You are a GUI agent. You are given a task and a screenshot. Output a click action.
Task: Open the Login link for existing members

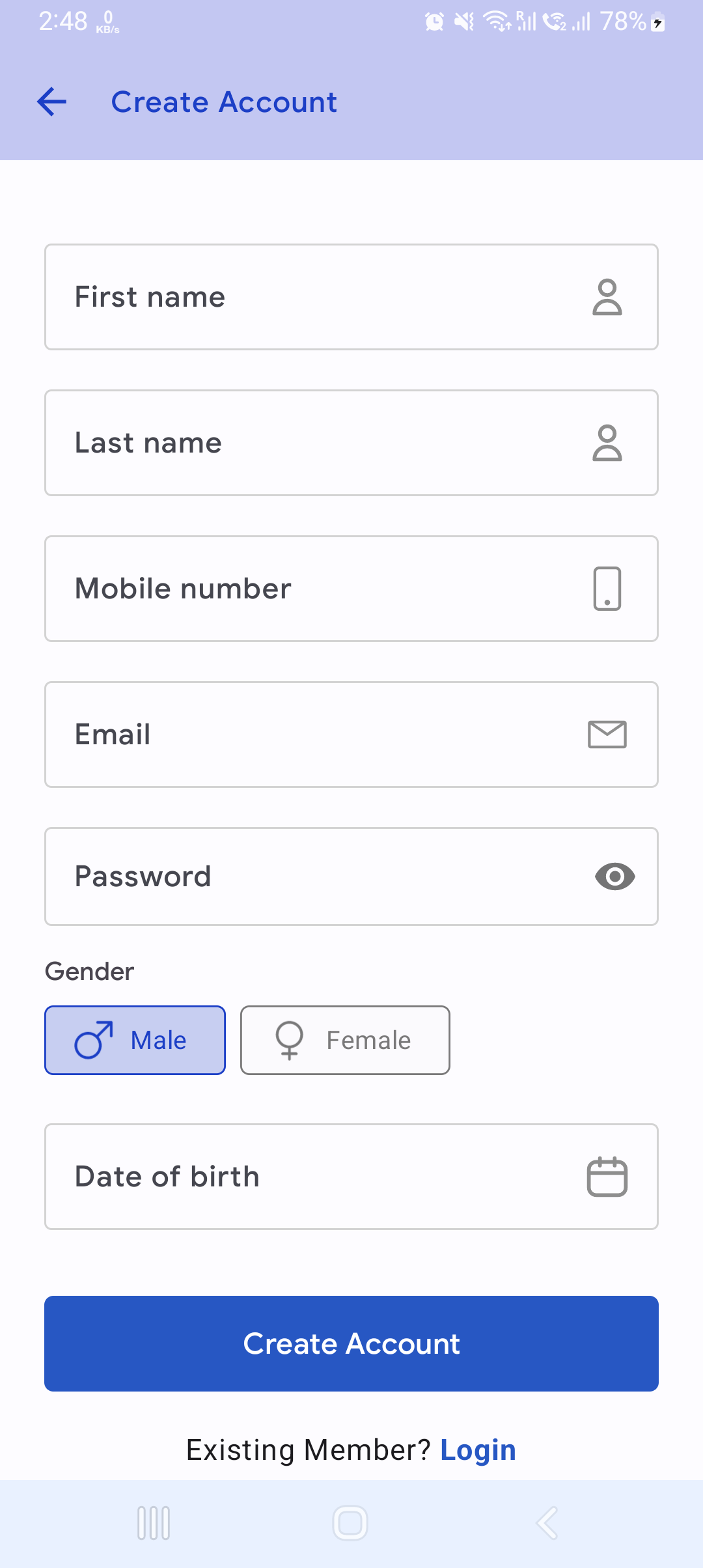point(478,1450)
